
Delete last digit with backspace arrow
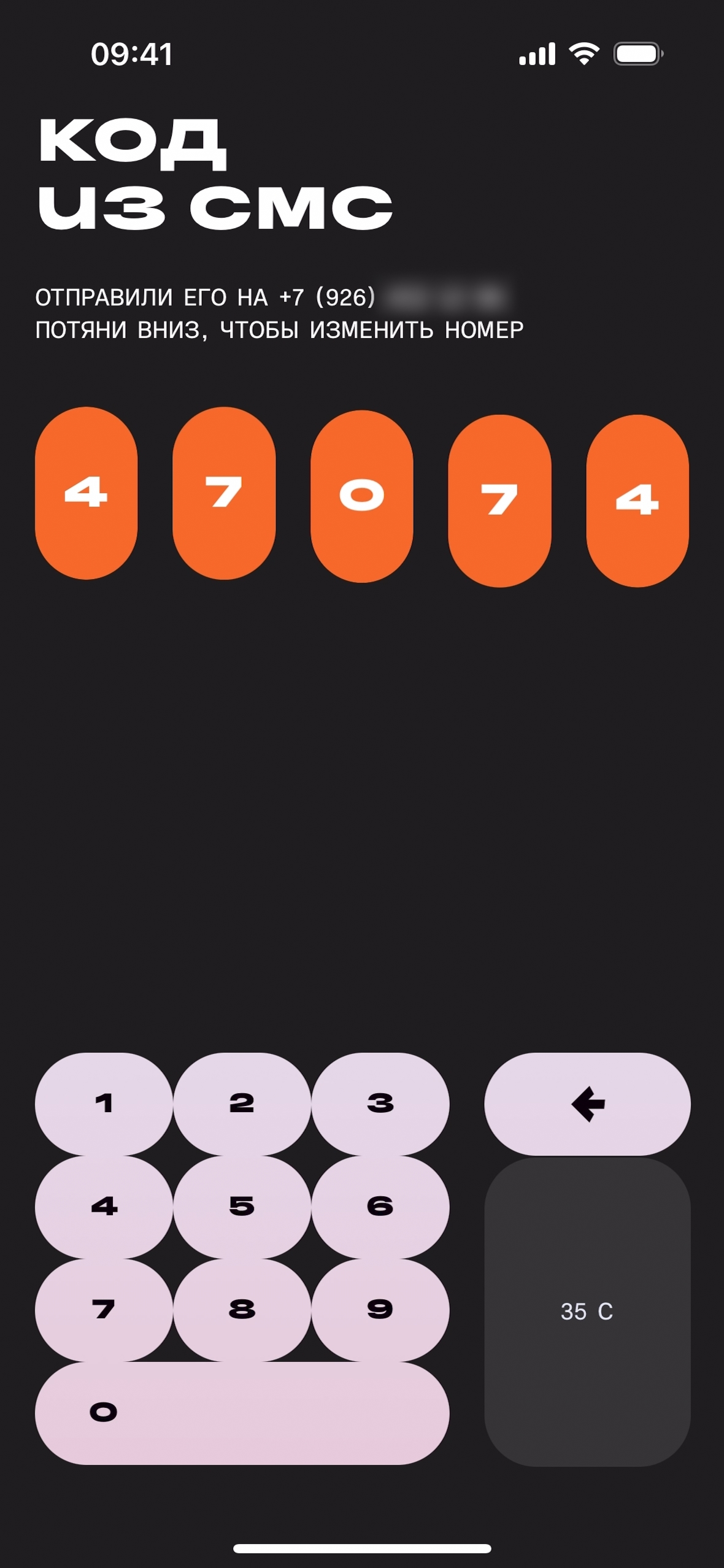pyautogui.click(x=587, y=1104)
